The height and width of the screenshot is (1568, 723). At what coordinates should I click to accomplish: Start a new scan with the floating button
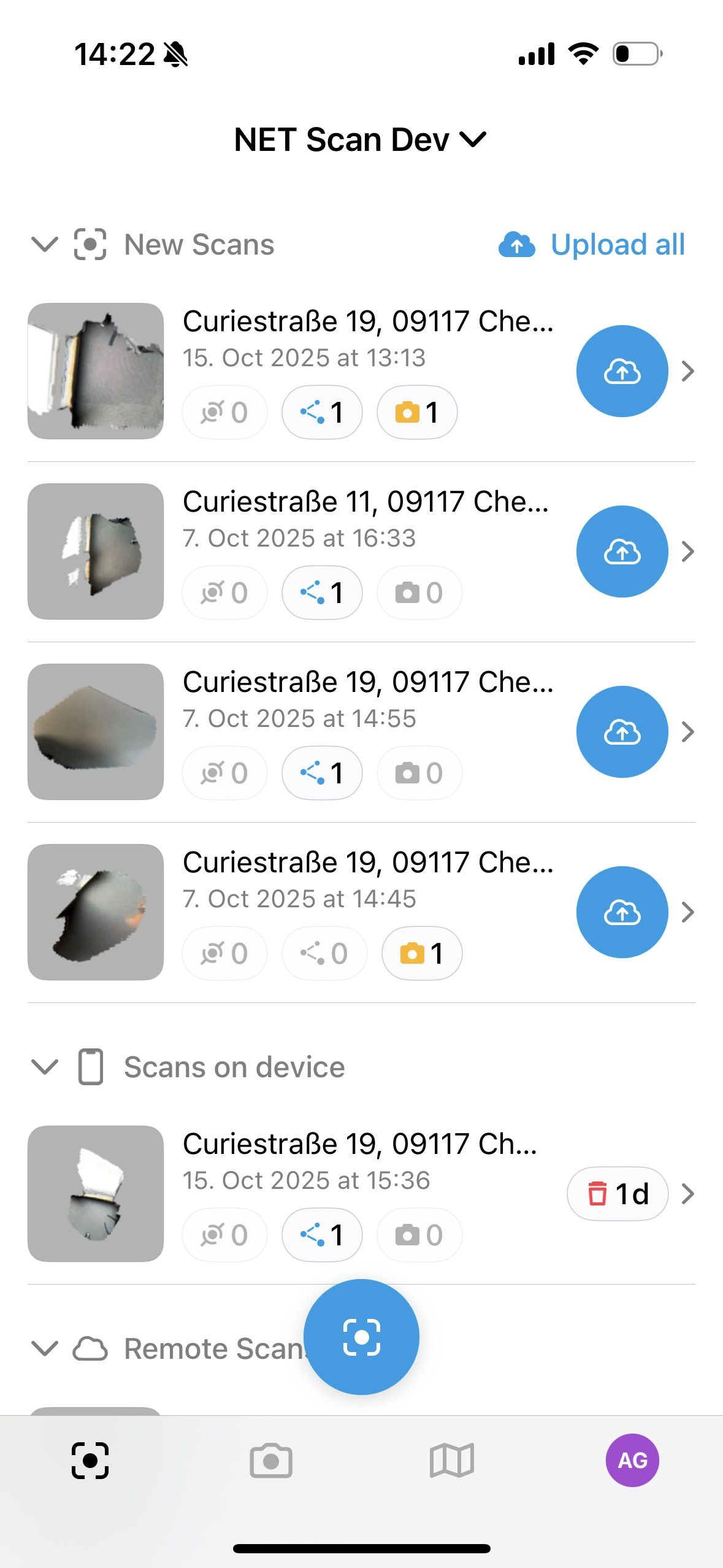[361, 1337]
